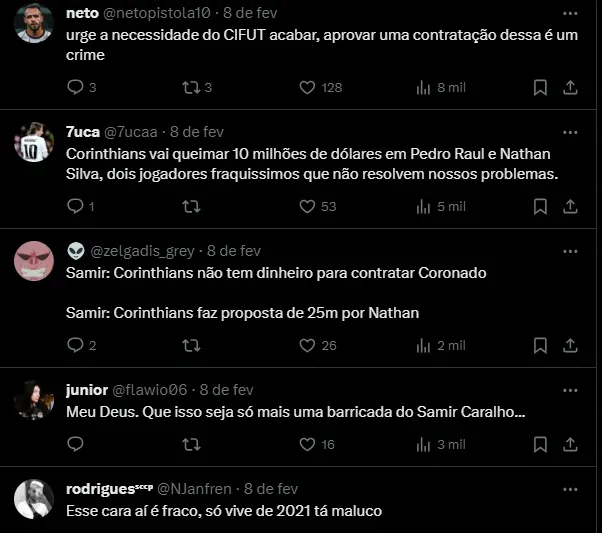This screenshot has height=533, width=602.
Task: Bookmark junior's tweet
Action: coord(540,444)
